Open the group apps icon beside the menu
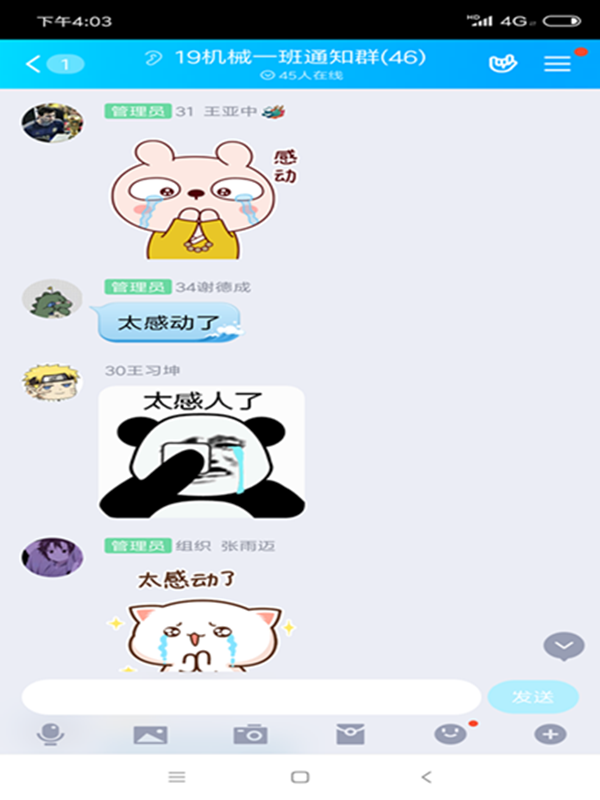The image size is (600, 800). pyautogui.click(x=503, y=63)
